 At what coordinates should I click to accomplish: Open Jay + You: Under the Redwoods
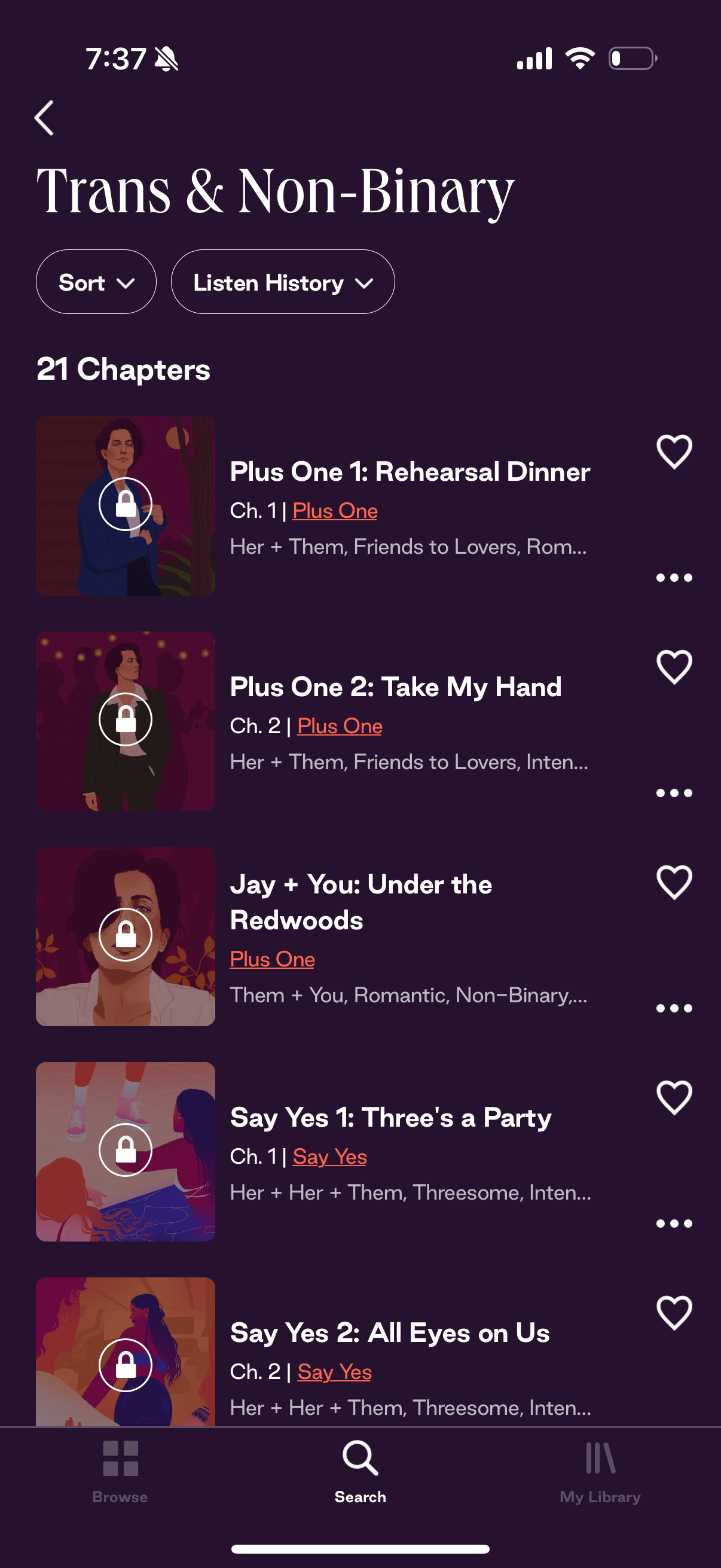360,902
